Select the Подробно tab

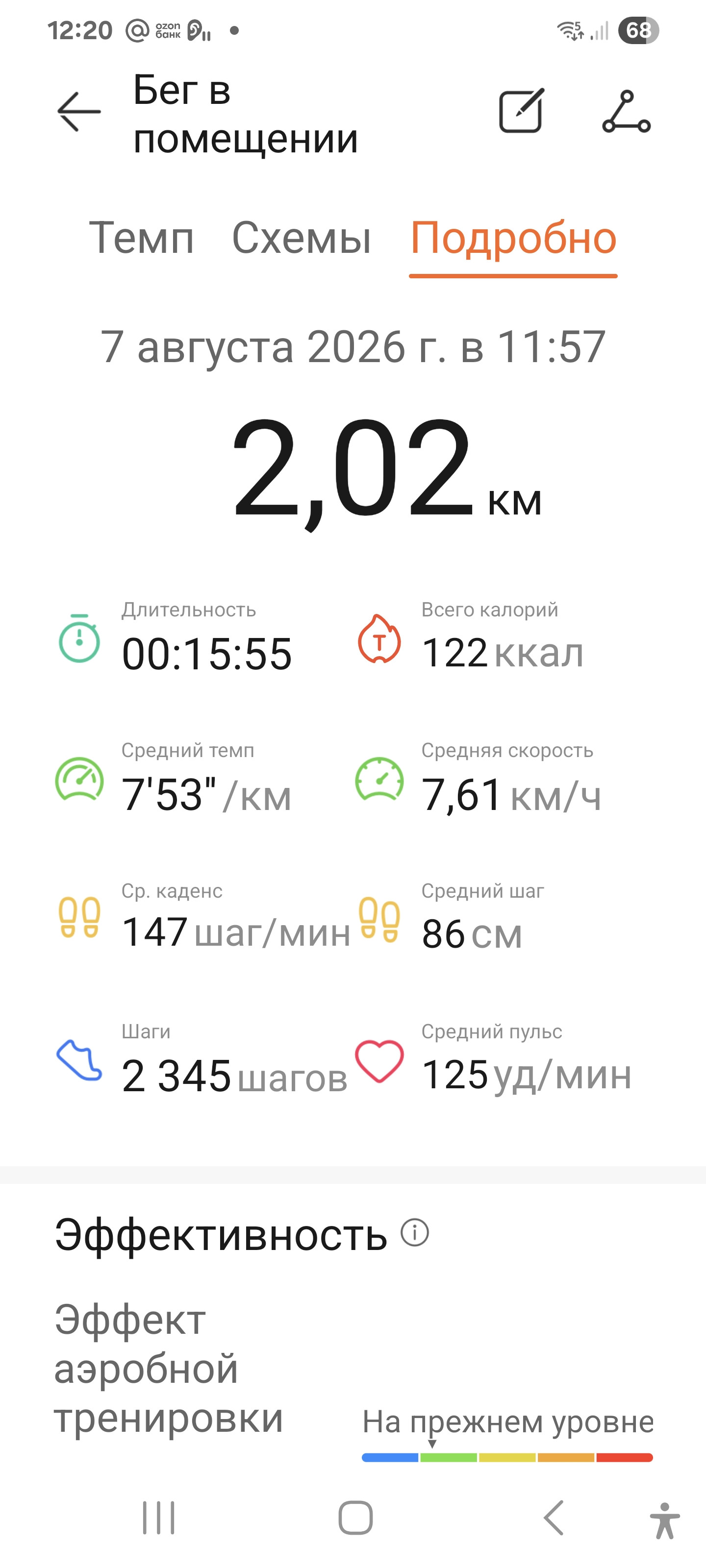point(513,237)
